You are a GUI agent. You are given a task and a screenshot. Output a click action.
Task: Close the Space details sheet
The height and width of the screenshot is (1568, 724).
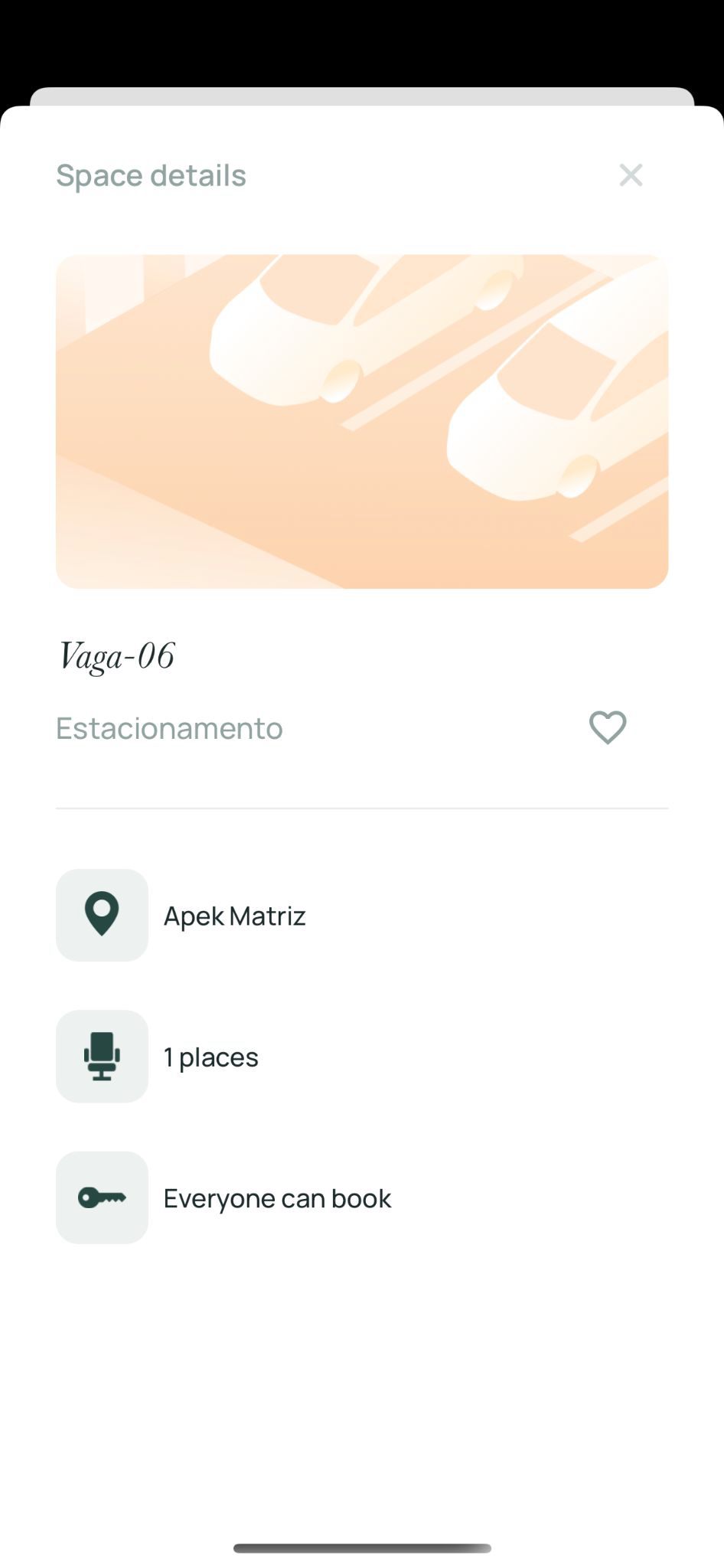(x=631, y=175)
